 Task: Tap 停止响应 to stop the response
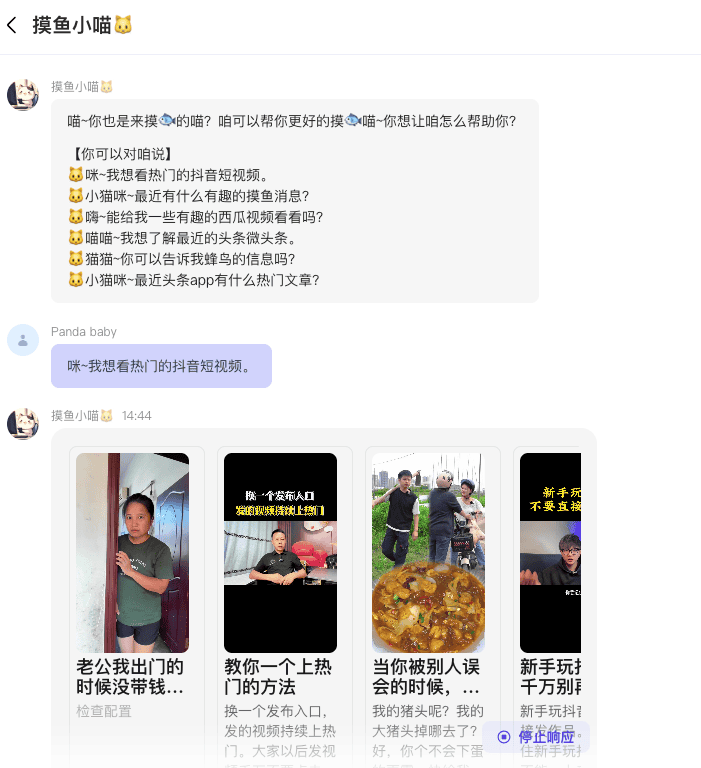pos(535,737)
